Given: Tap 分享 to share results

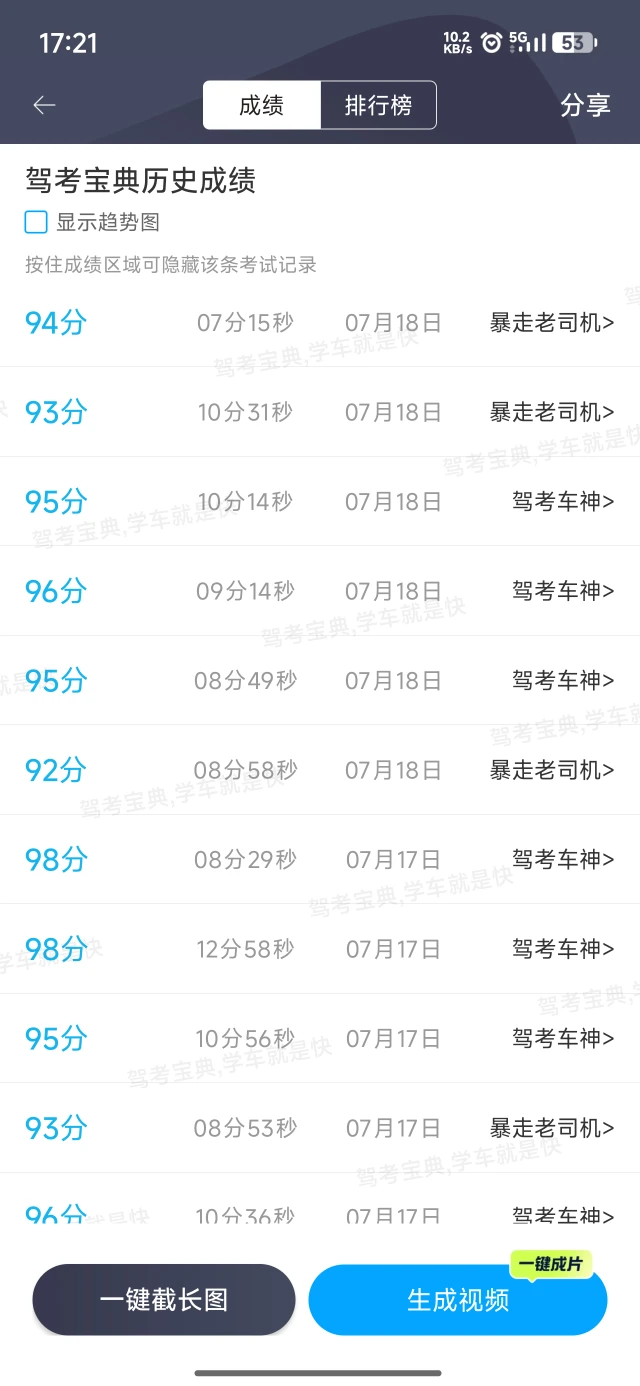Looking at the screenshot, I should pos(585,105).
